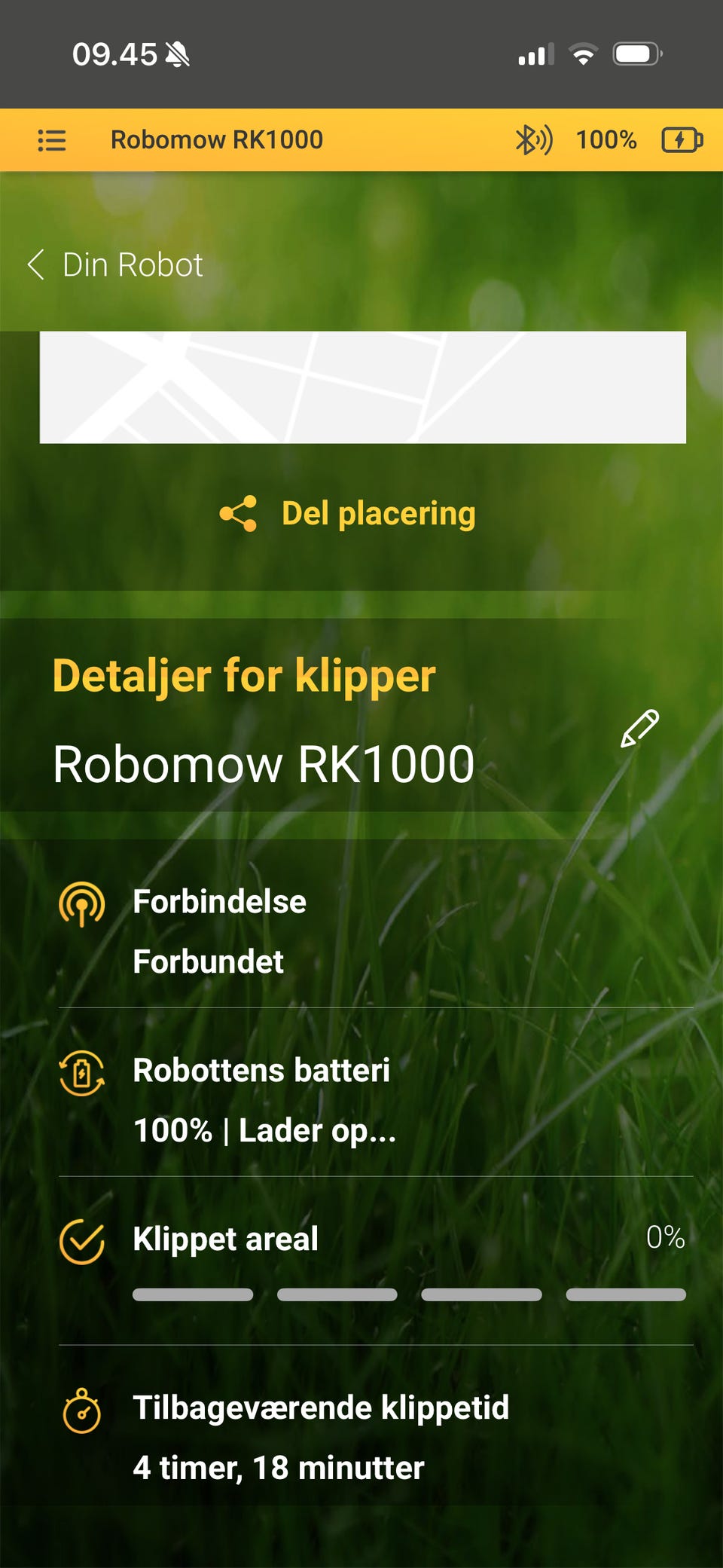This screenshot has width=723, height=1568.
Task: Open the map preview
Action: (x=362, y=387)
